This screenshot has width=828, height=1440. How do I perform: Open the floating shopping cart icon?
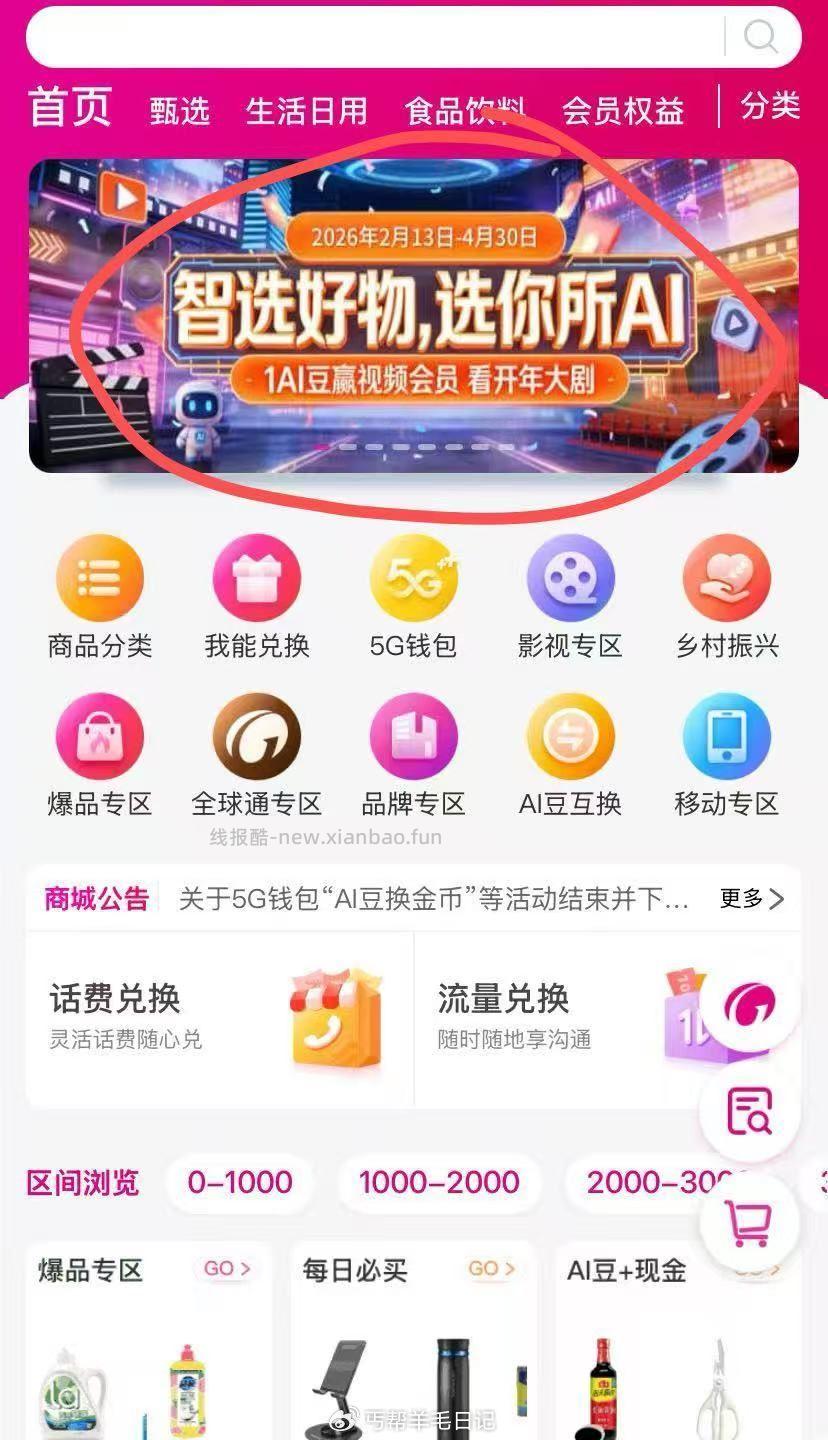(750, 1221)
